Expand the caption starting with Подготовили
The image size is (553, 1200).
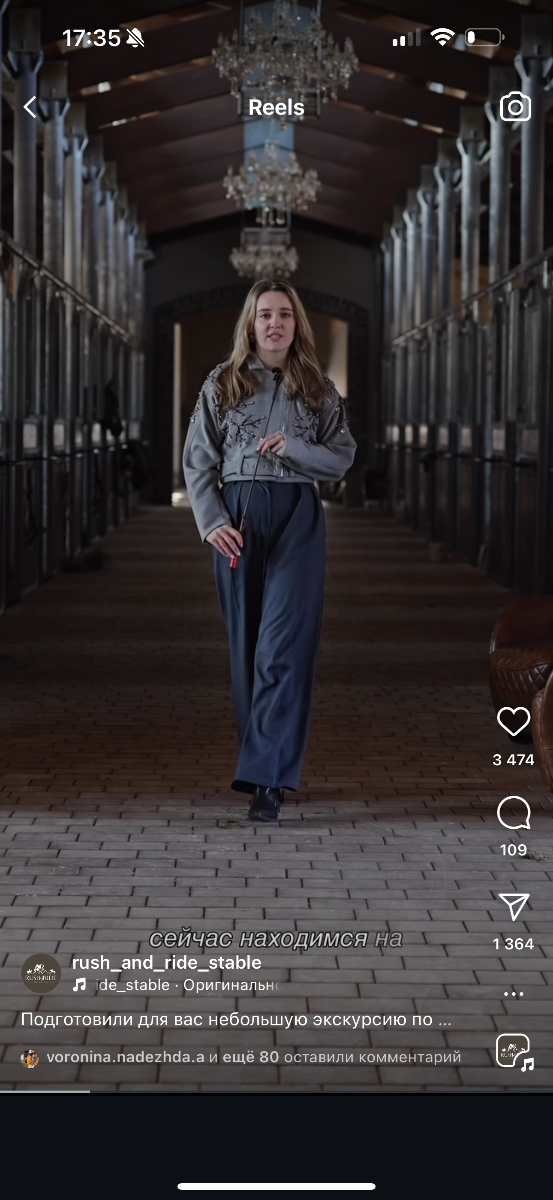pyautogui.click(x=237, y=1020)
